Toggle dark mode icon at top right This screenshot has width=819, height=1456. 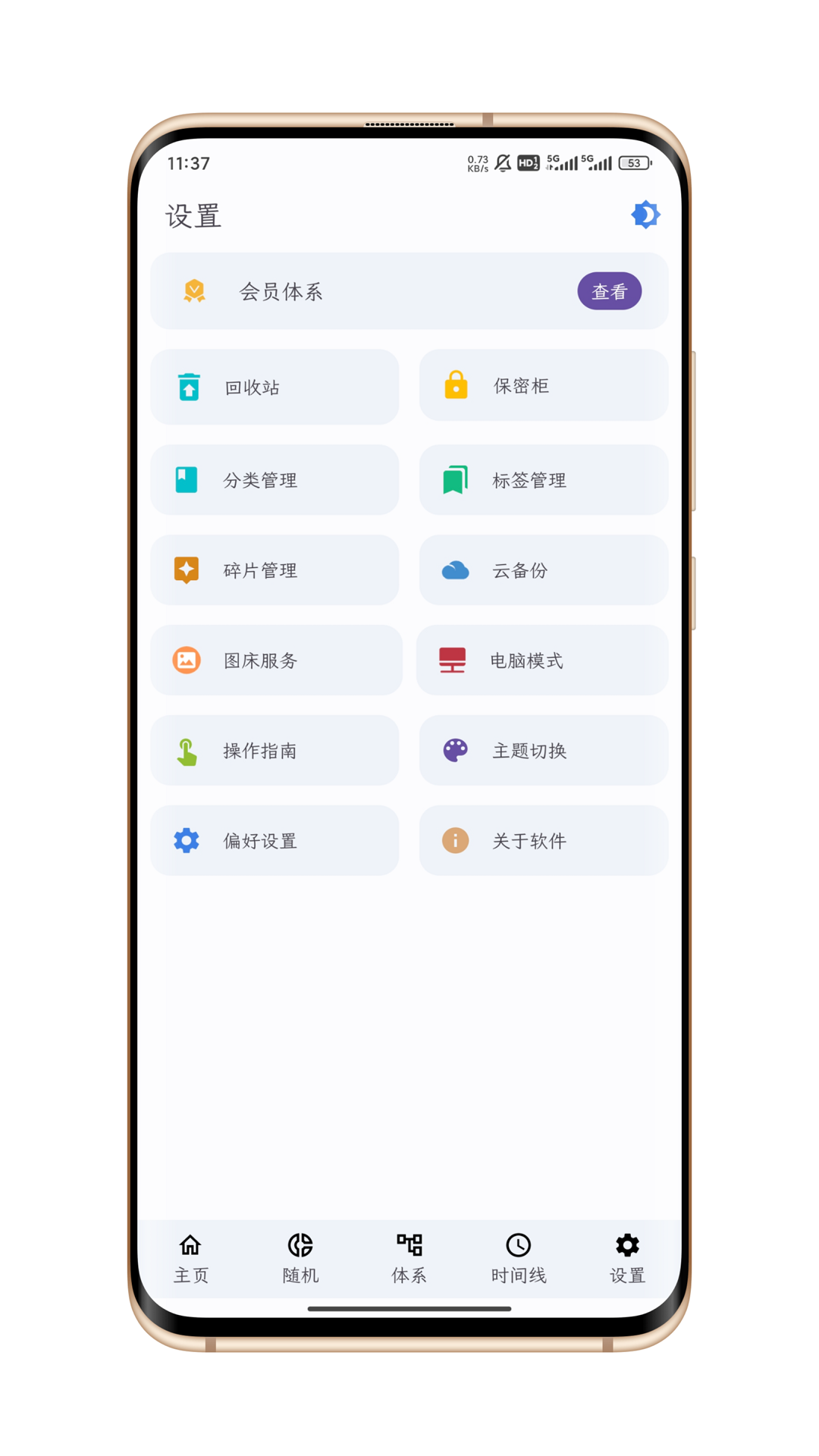click(x=645, y=215)
